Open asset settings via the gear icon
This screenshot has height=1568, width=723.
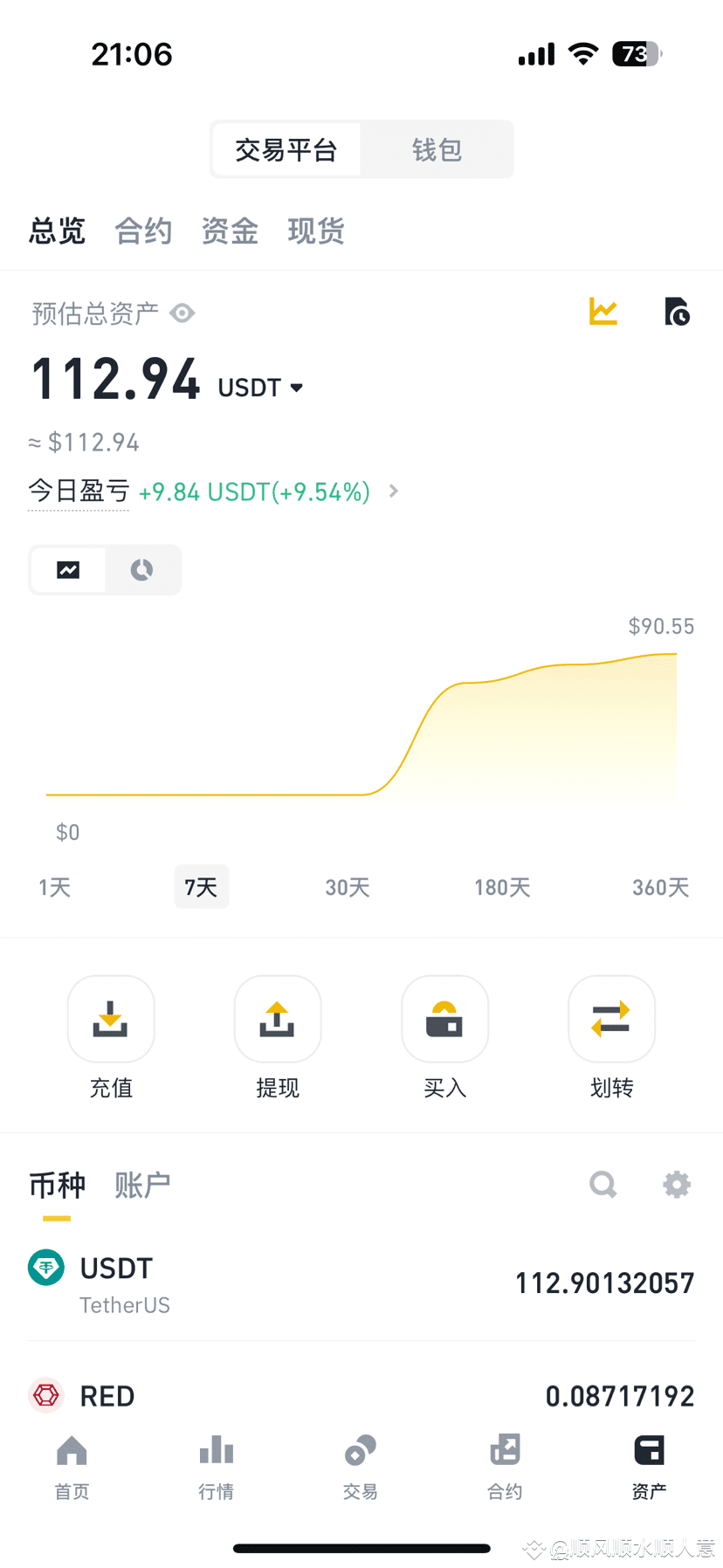pos(676,1185)
